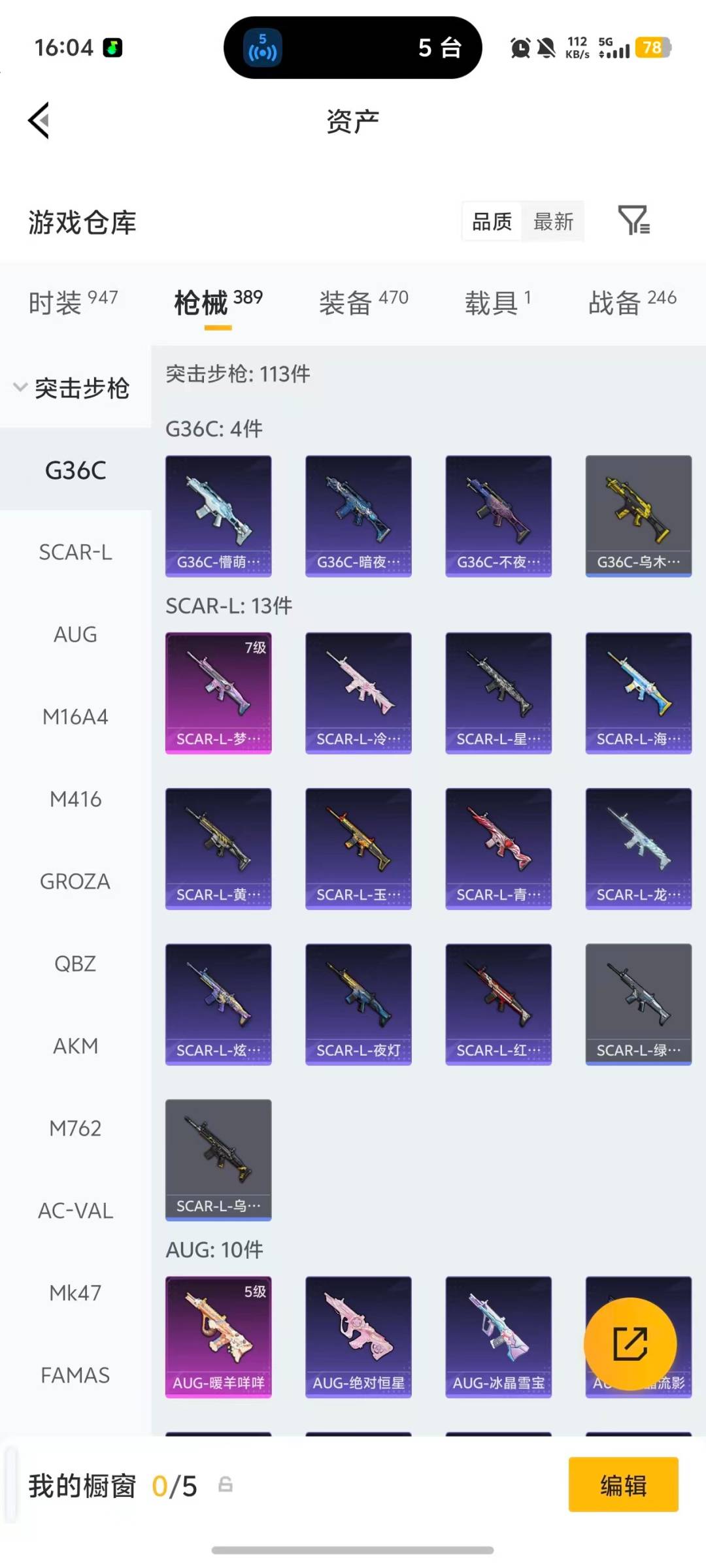
Task: Open the 7级 SCAR-L-梦 skin
Action: click(x=218, y=693)
